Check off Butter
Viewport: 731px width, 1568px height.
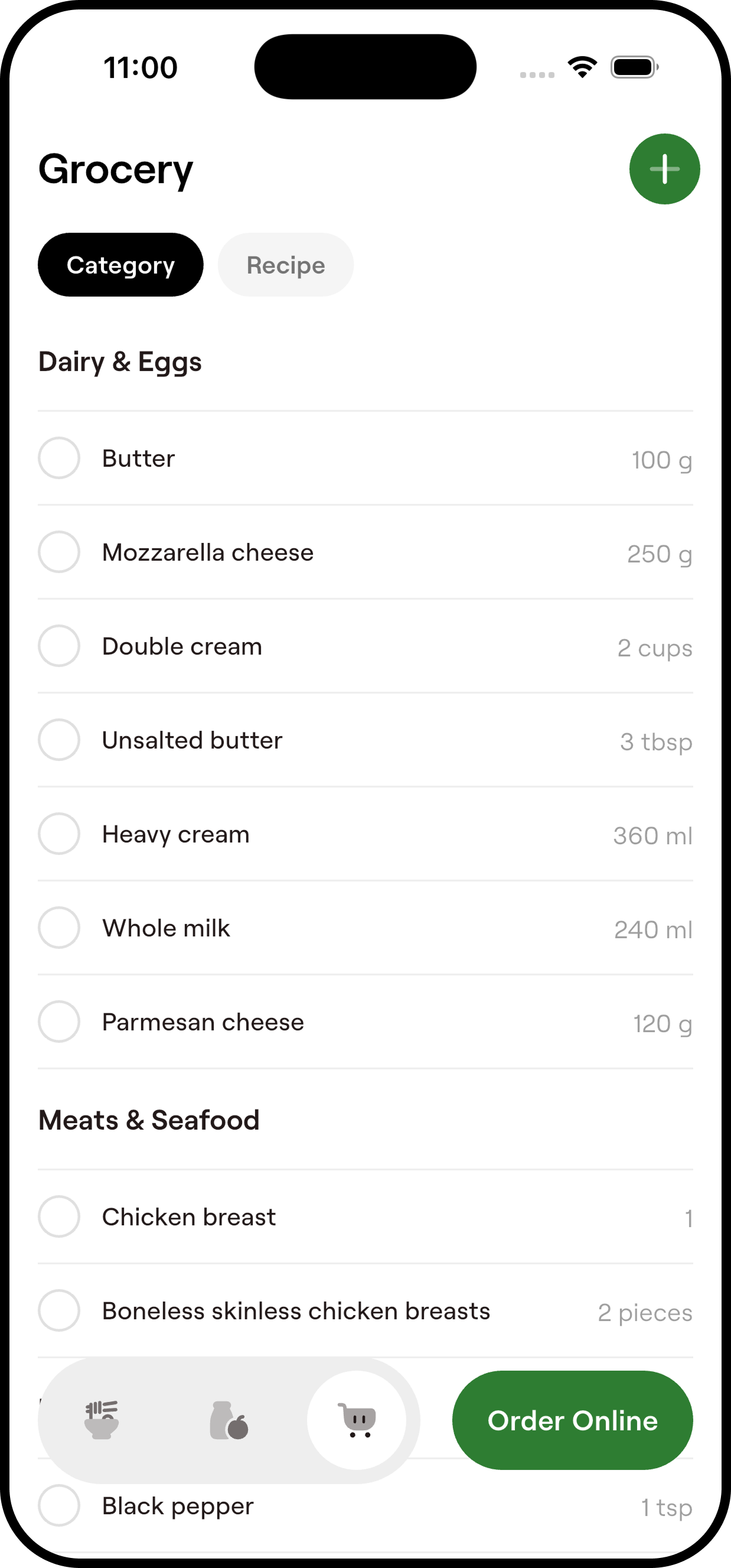tap(59, 458)
